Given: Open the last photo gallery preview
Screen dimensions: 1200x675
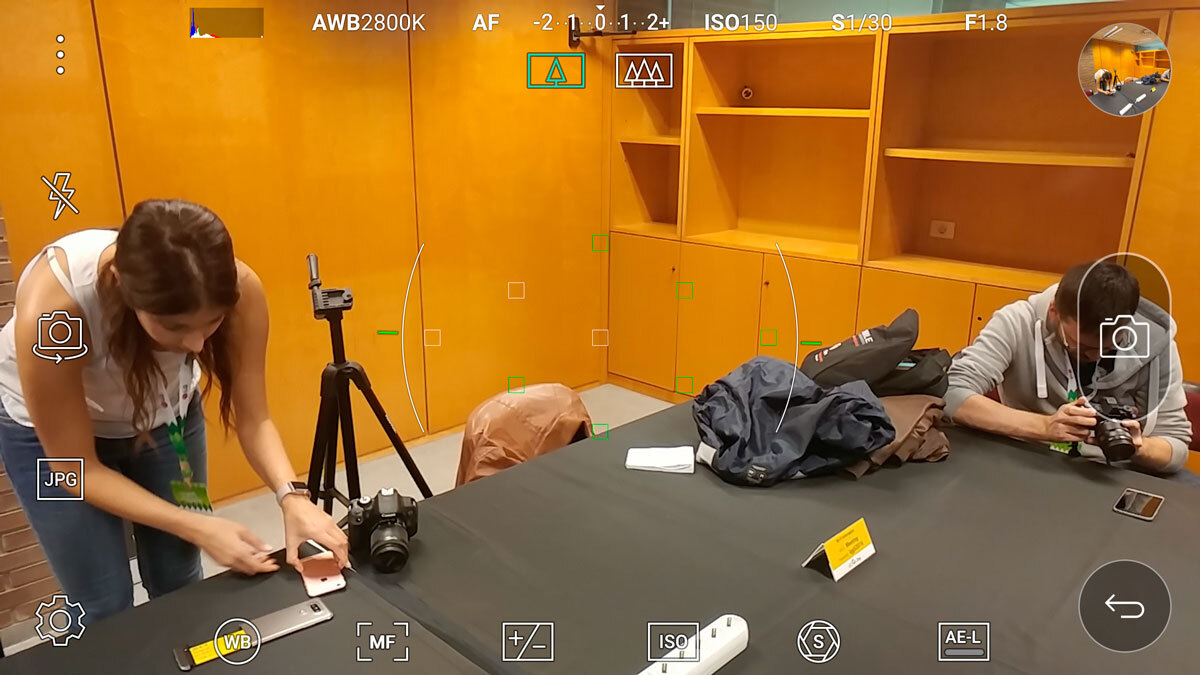Looking at the screenshot, I should pyautogui.click(x=1124, y=70).
